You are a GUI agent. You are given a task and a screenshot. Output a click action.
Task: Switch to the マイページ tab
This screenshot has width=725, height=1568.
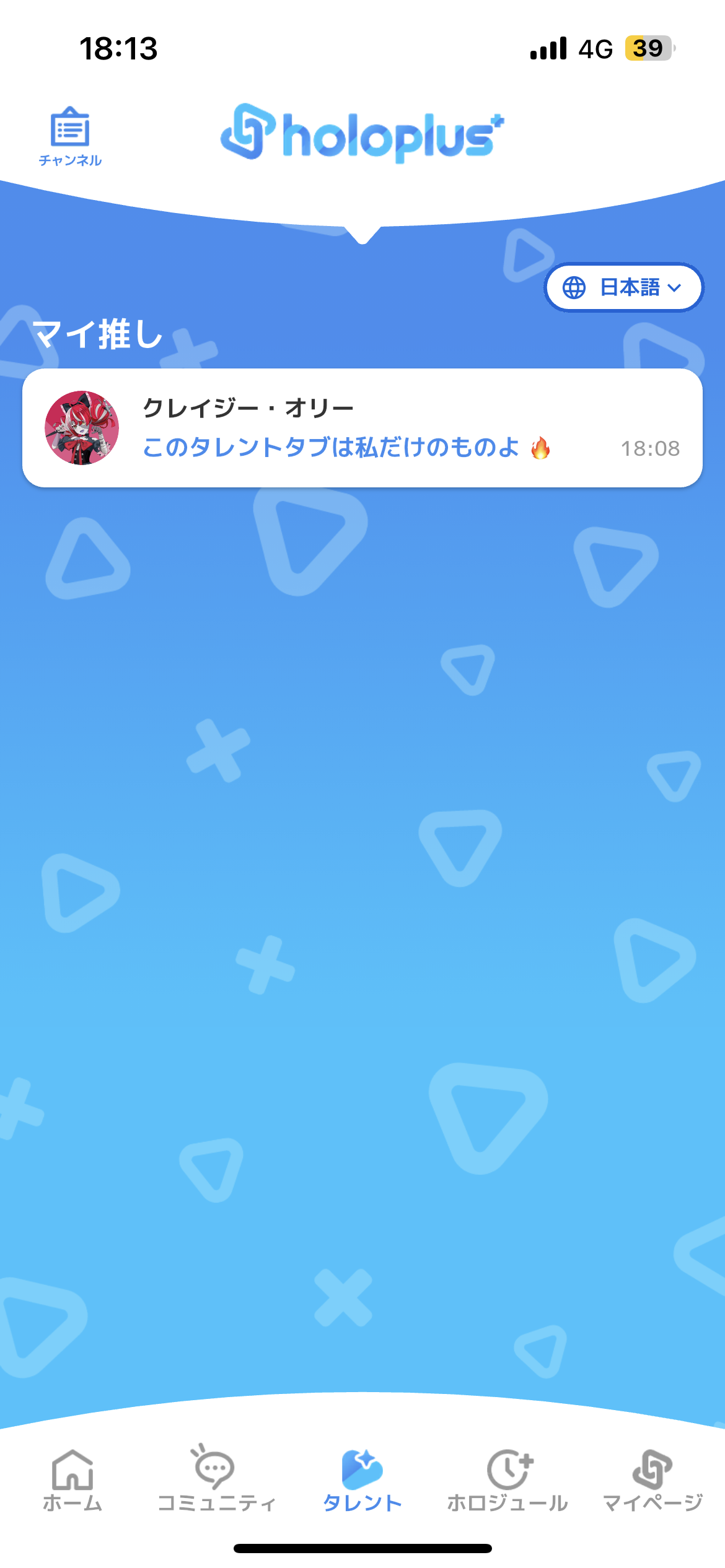coord(652,1481)
